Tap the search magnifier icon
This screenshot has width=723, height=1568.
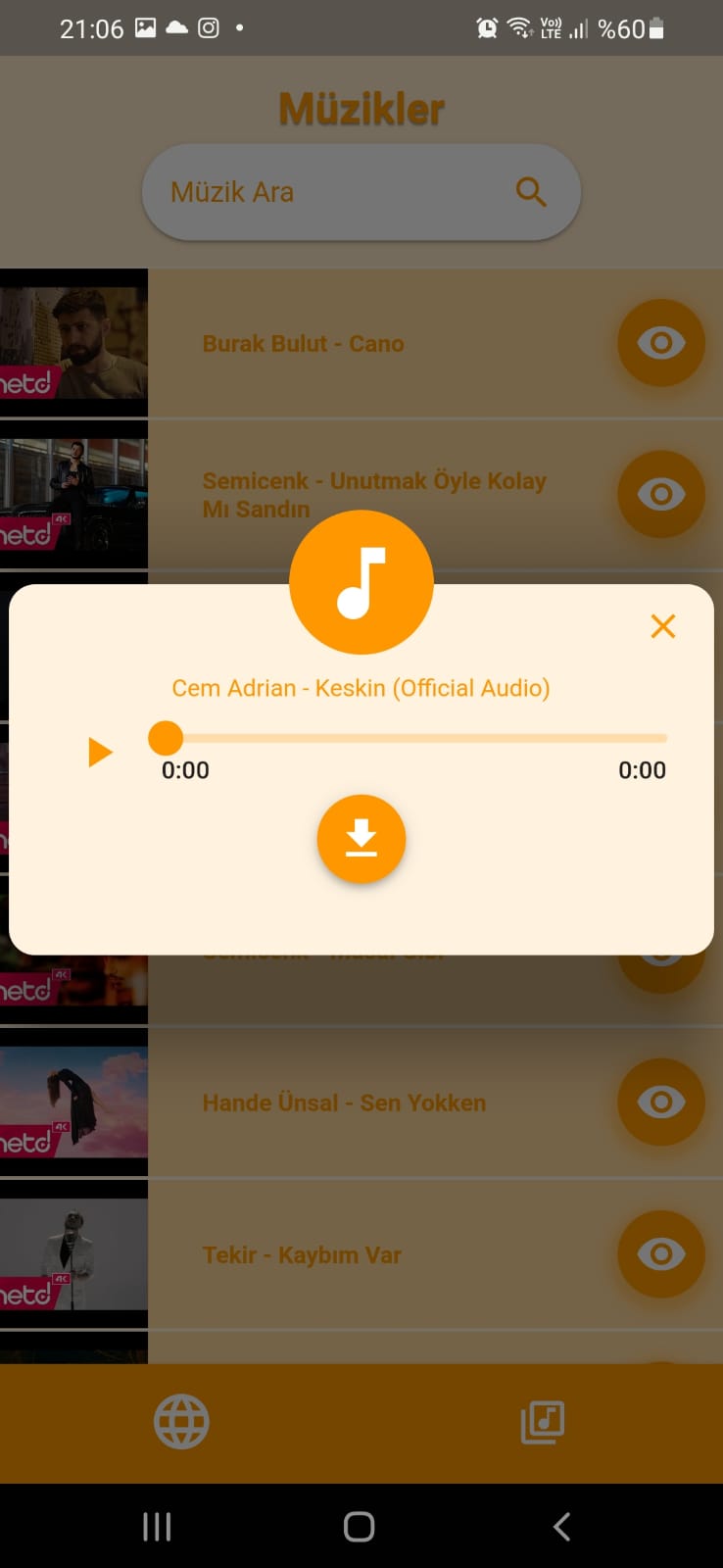coord(532,191)
